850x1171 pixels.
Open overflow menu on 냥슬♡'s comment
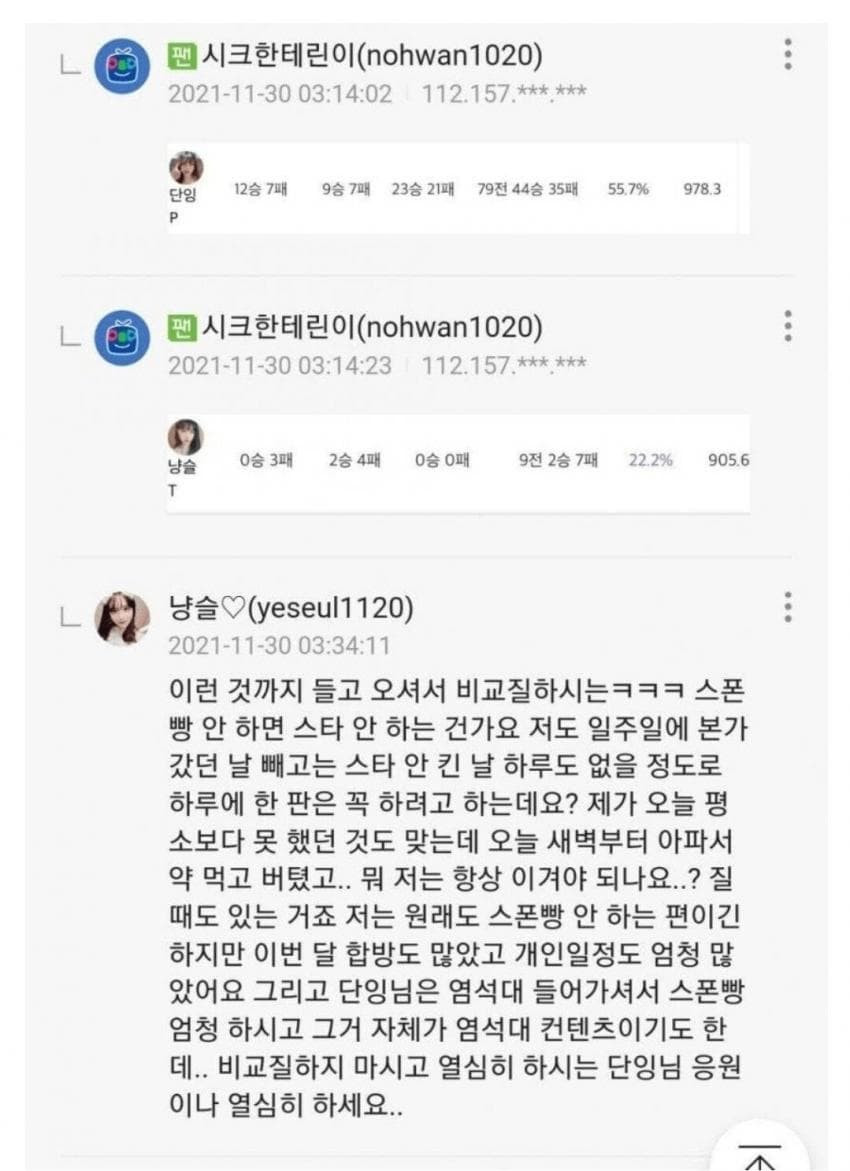click(x=788, y=607)
